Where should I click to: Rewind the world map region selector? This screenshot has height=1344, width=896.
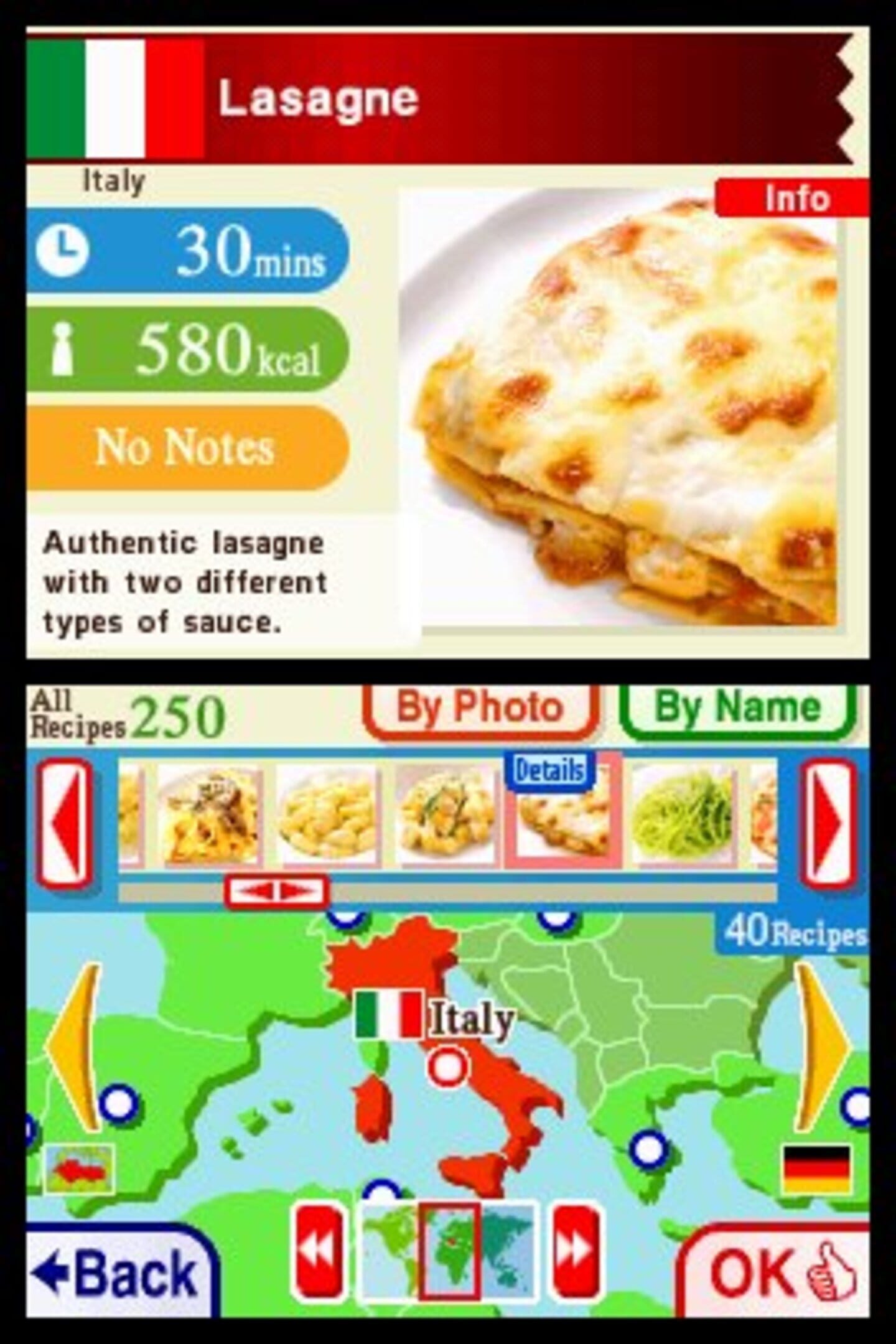(x=319, y=1251)
